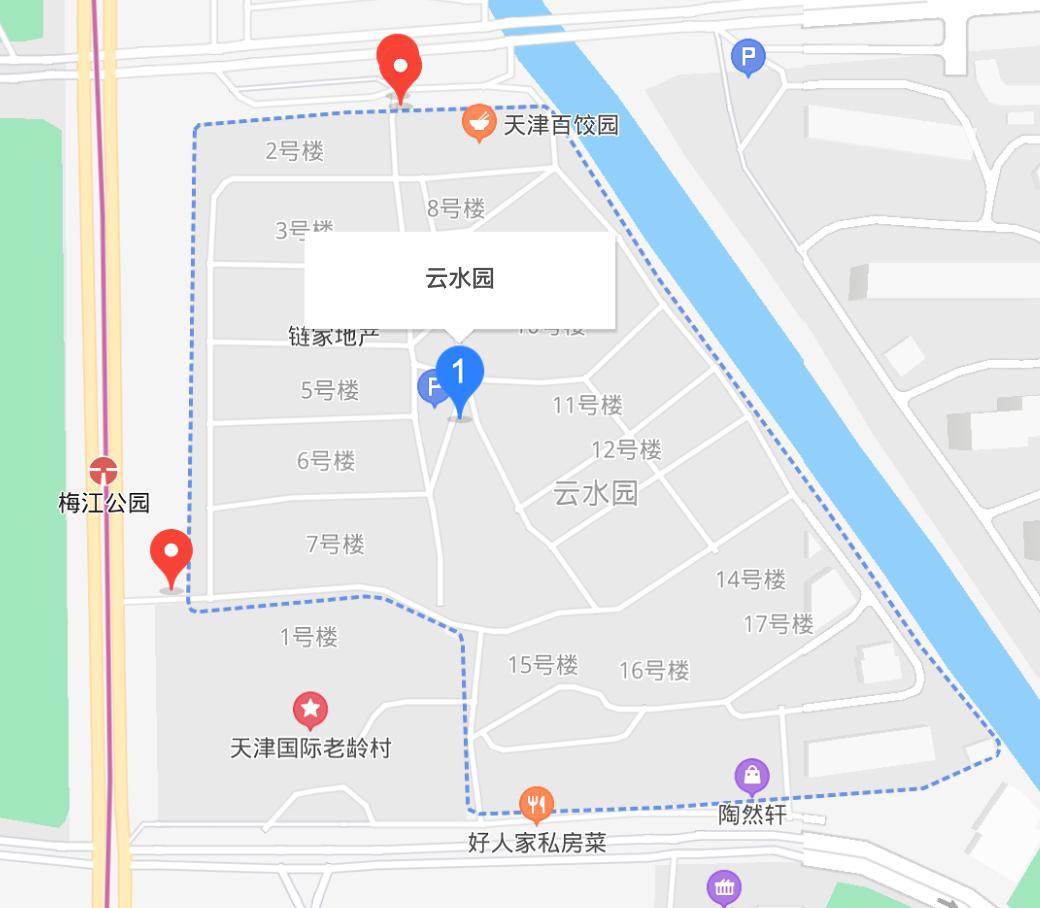This screenshot has width=1040, height=908.
Task: Select the red pin beside 天津百饺园
Action: [400, 63]
